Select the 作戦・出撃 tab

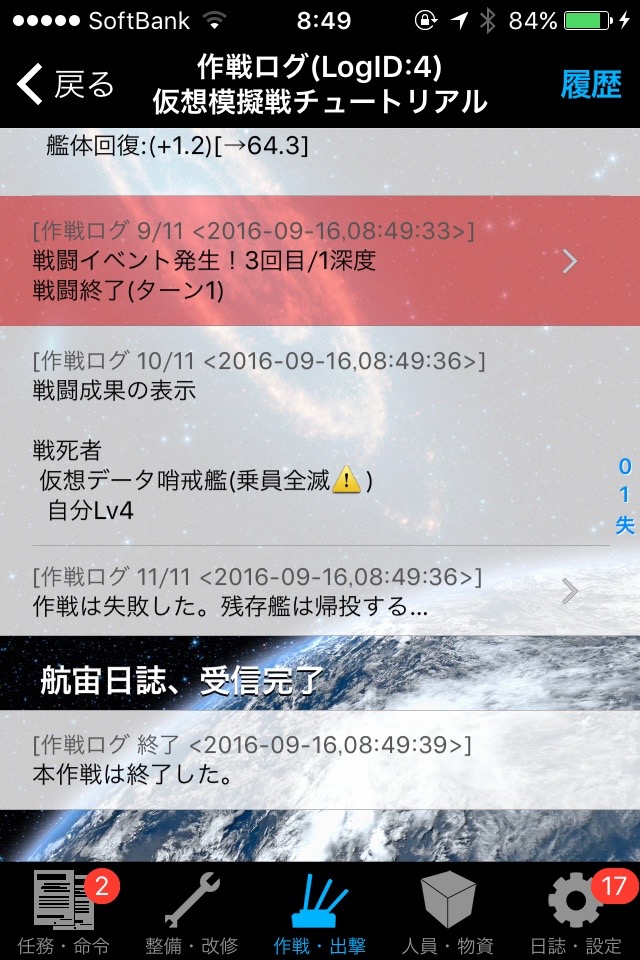320,912
